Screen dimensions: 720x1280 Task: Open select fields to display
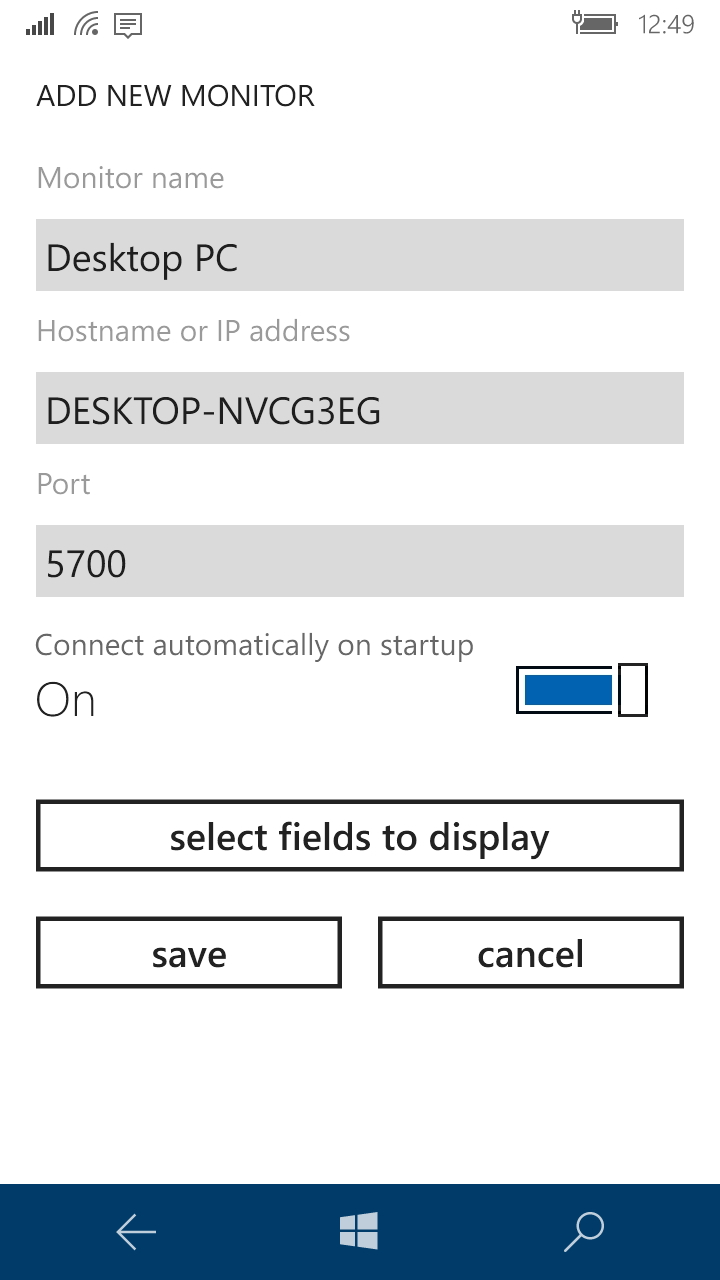click(x=360, y=836)
